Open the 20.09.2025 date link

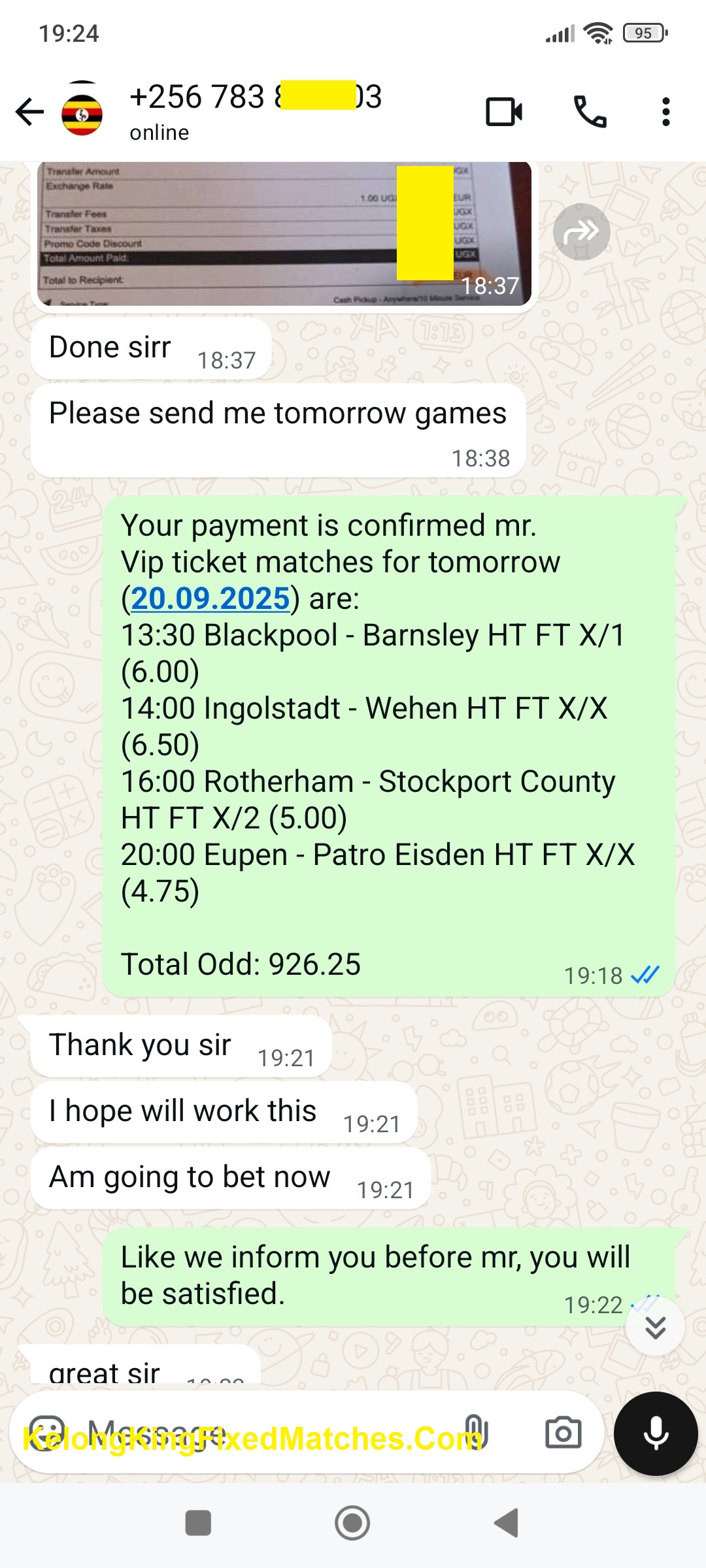[210, 598]
